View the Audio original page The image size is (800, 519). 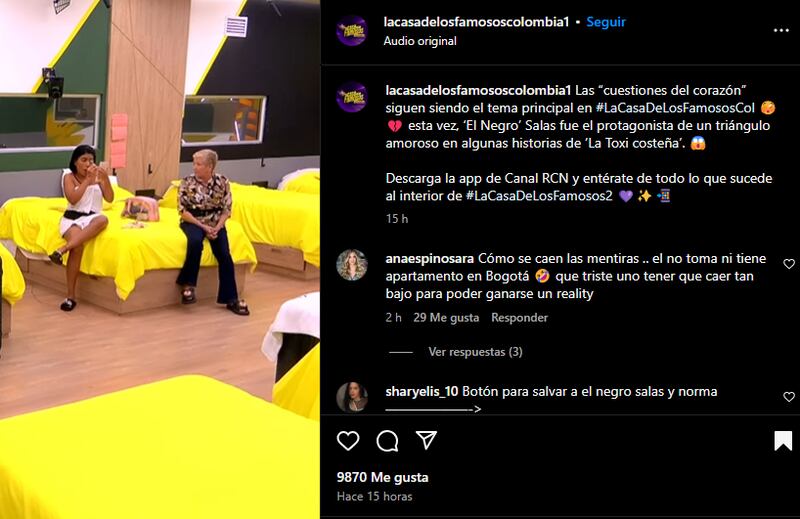pos(420,41)
